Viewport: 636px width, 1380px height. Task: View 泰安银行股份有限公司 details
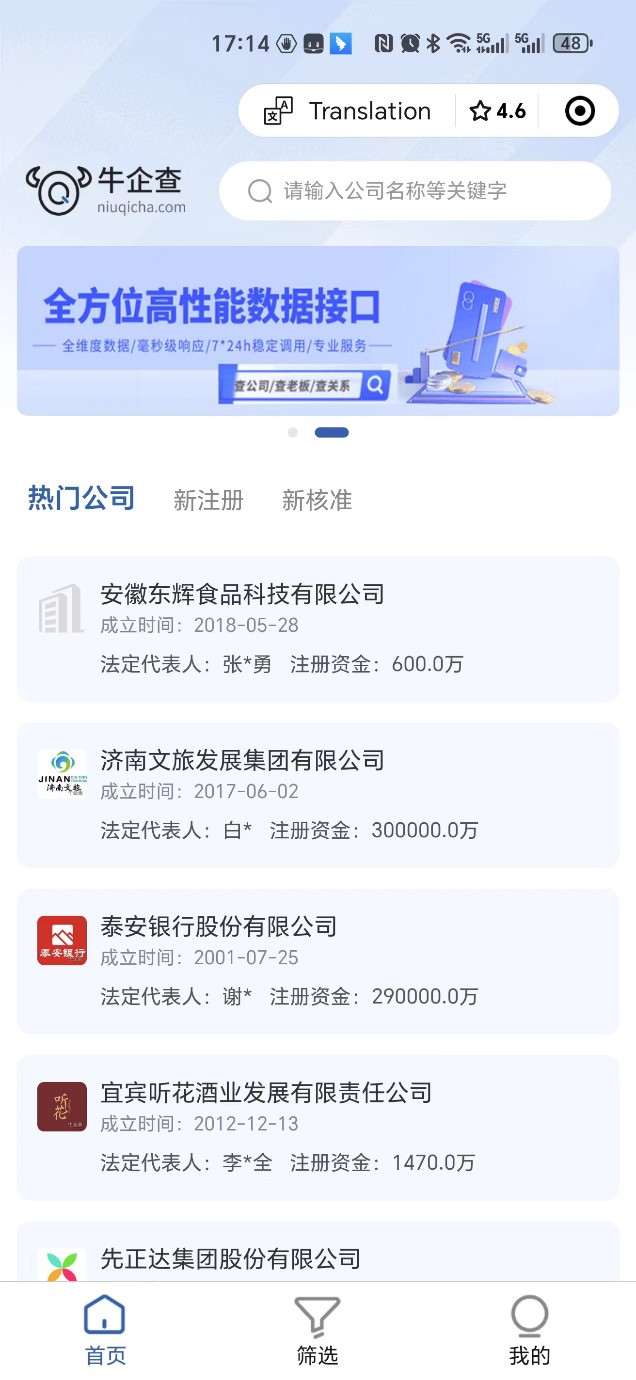318,960
